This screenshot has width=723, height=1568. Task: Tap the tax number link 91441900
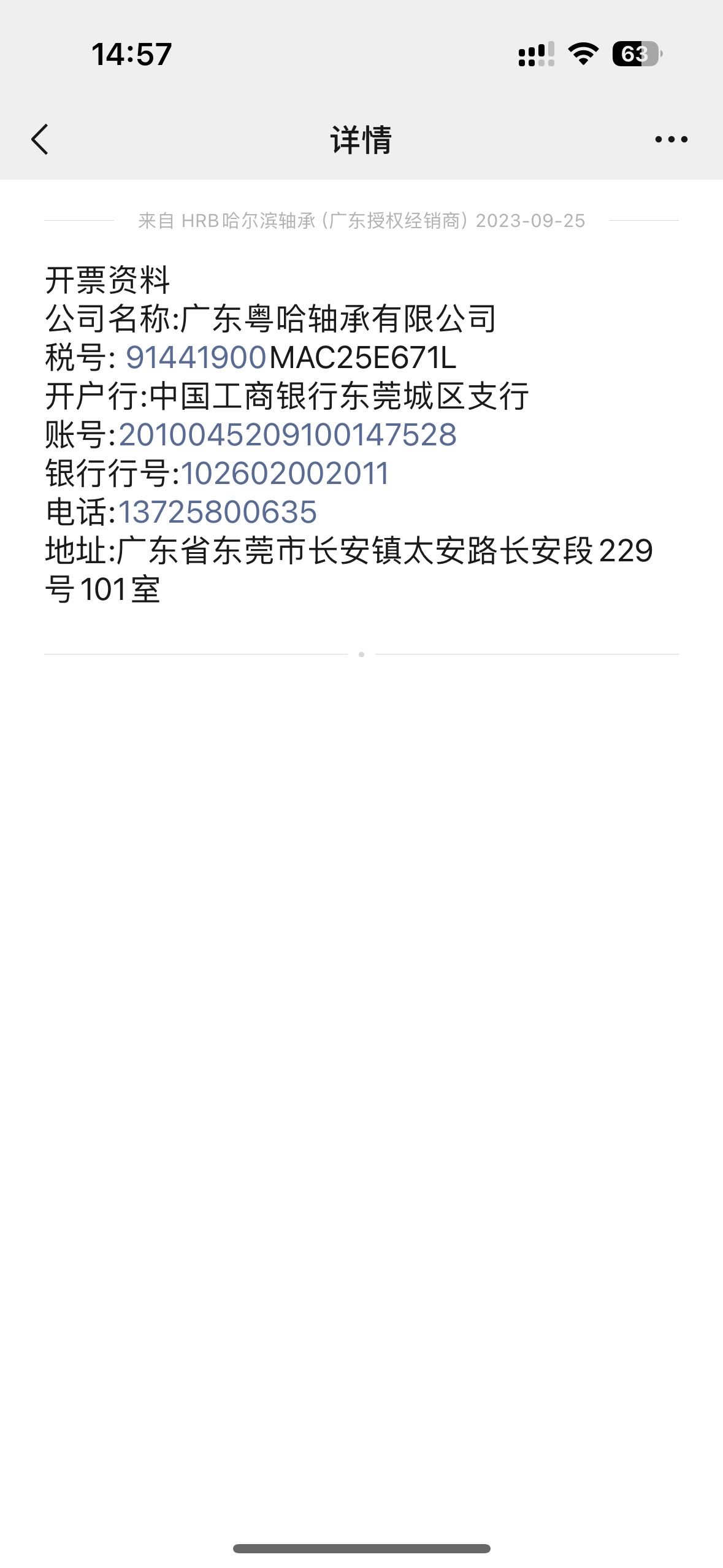pyautogui.click(x=196, y=358)
